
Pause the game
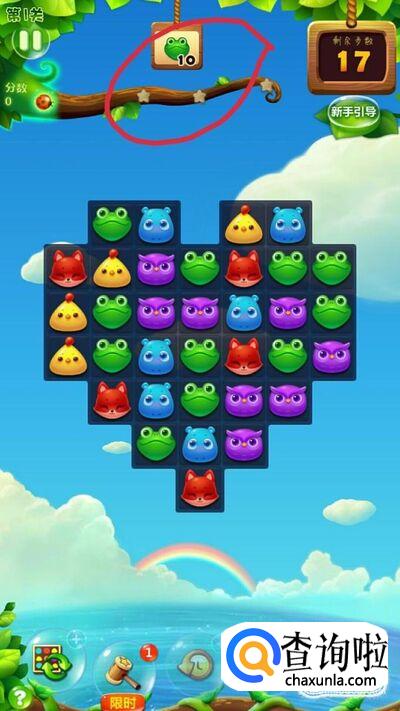[x=31, y=40]
